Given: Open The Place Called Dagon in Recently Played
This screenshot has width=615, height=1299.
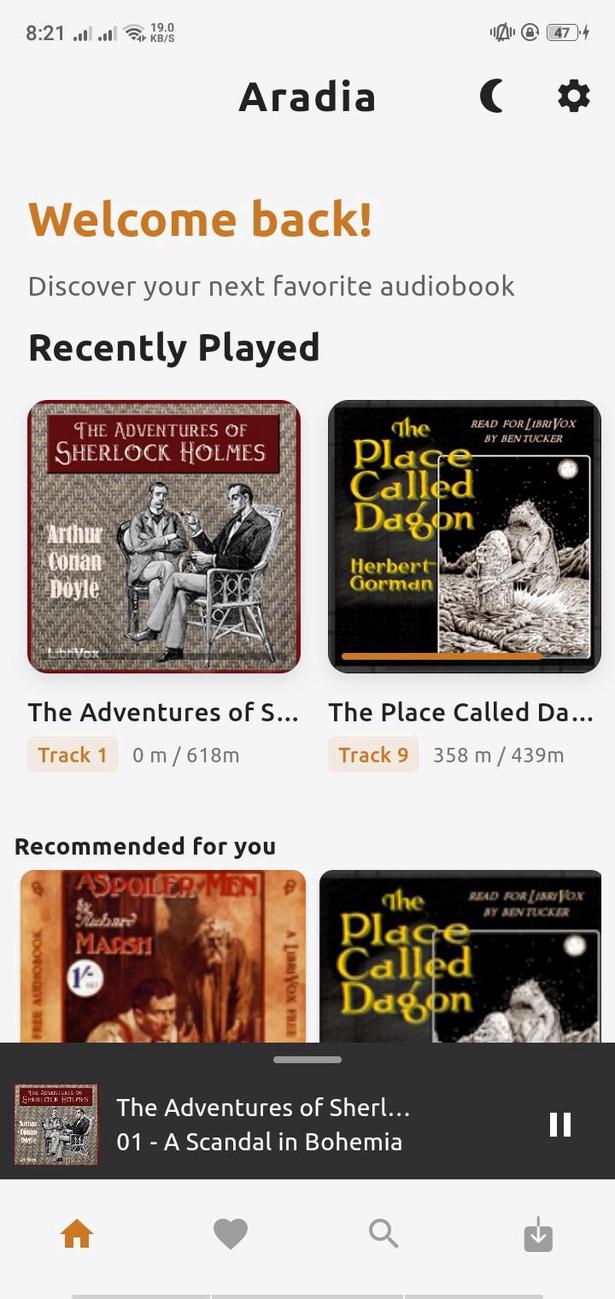Looking at the screenshot, I should (464, 536).
